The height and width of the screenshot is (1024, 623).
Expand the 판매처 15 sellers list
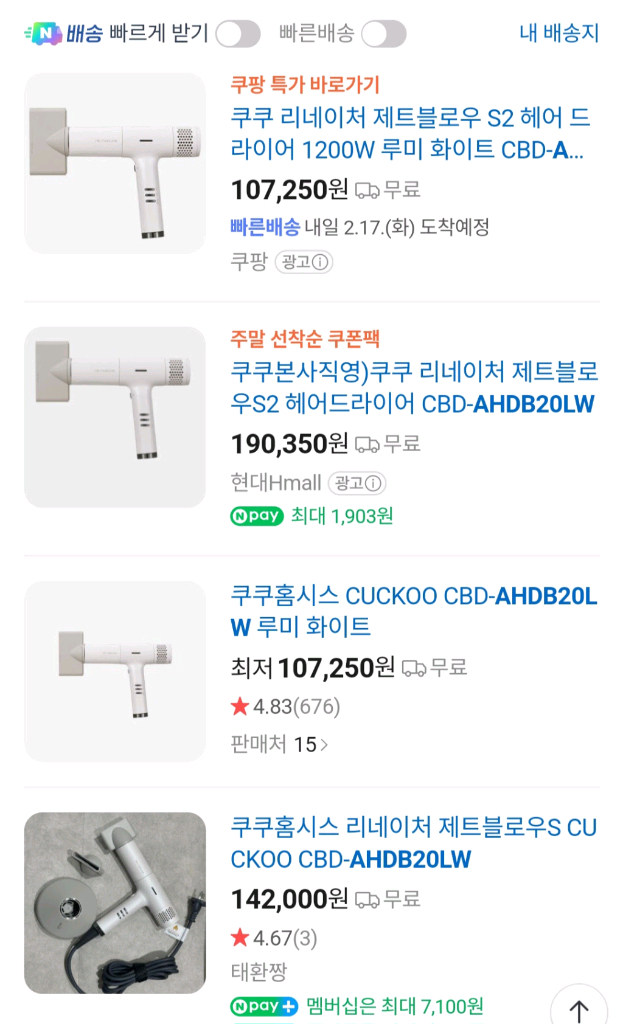click(279, 744)
